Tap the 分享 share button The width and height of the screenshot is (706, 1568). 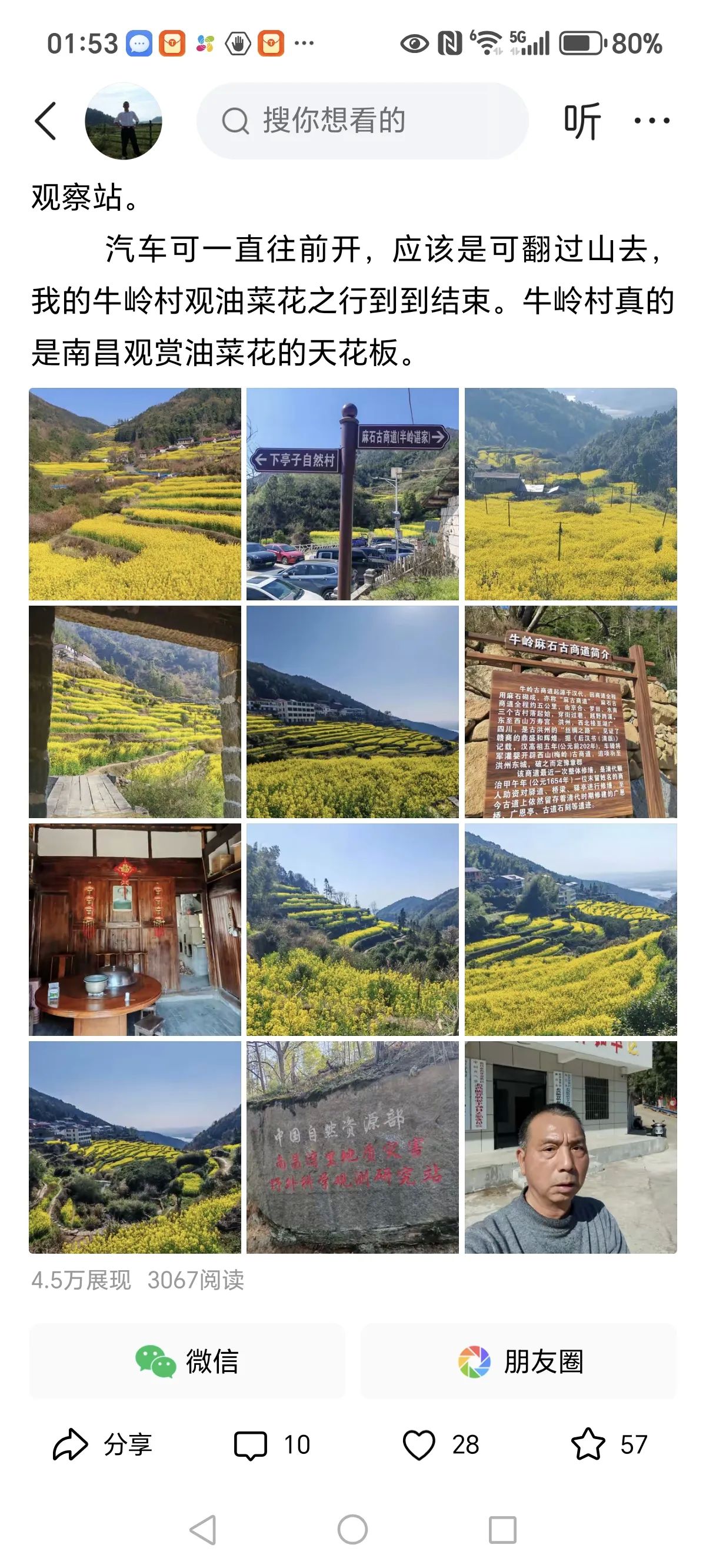point(102,1444)
